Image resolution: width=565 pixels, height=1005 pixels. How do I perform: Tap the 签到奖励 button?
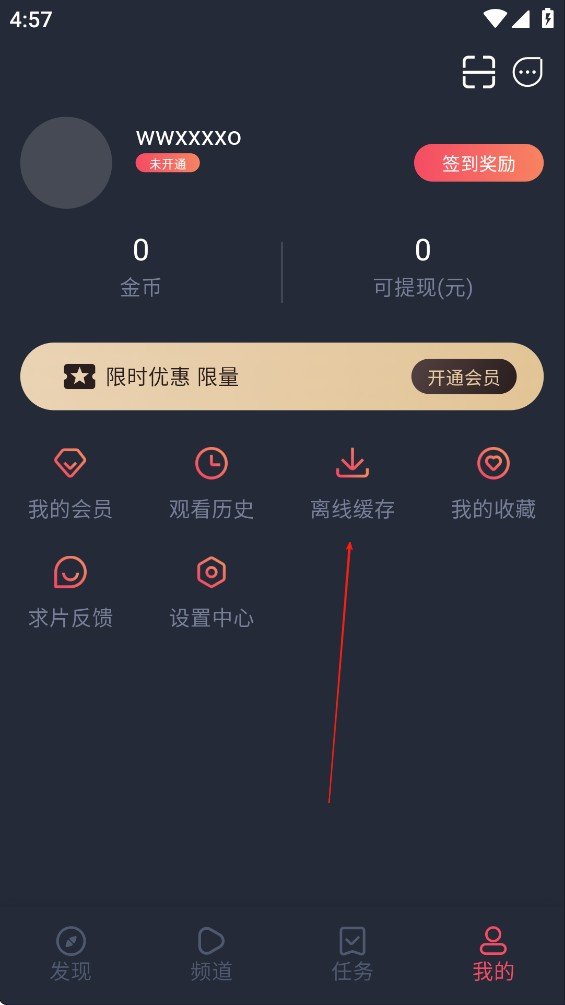click(479, 163)
